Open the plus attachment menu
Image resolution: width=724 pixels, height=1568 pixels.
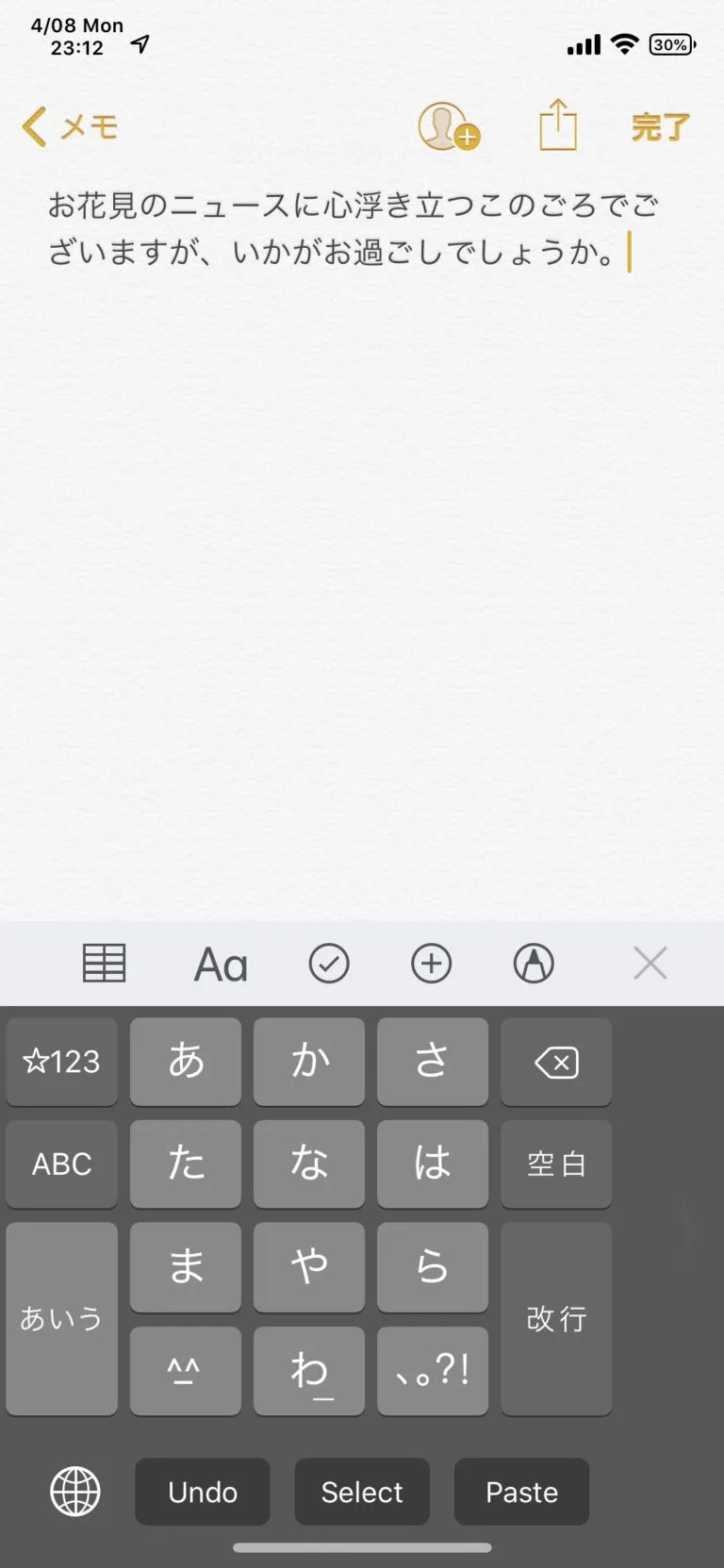click(x=432, y=964)
